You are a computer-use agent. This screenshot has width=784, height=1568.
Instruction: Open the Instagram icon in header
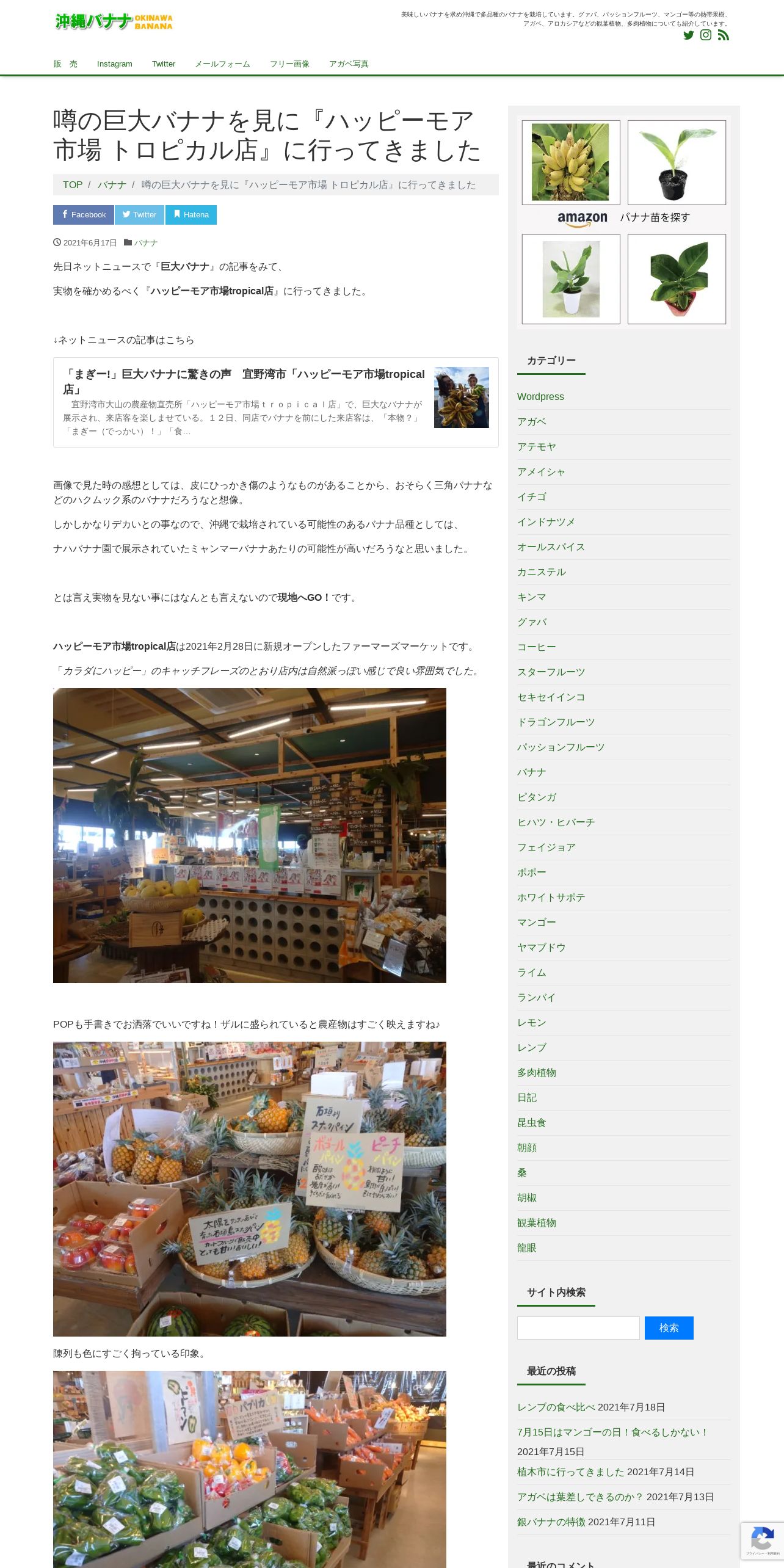[x=706, y=35]
